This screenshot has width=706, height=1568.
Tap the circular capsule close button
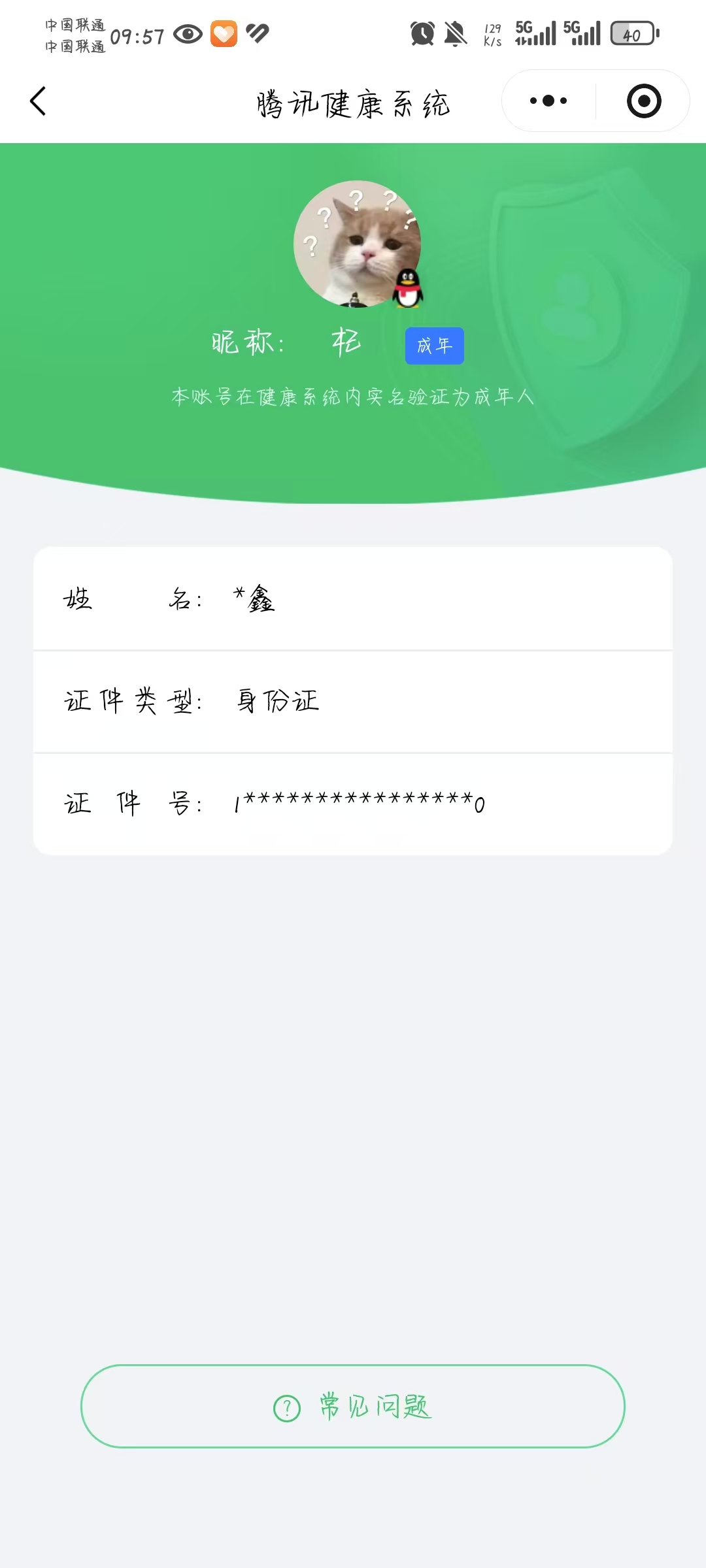pyautogui.click(x=644, y=101)
